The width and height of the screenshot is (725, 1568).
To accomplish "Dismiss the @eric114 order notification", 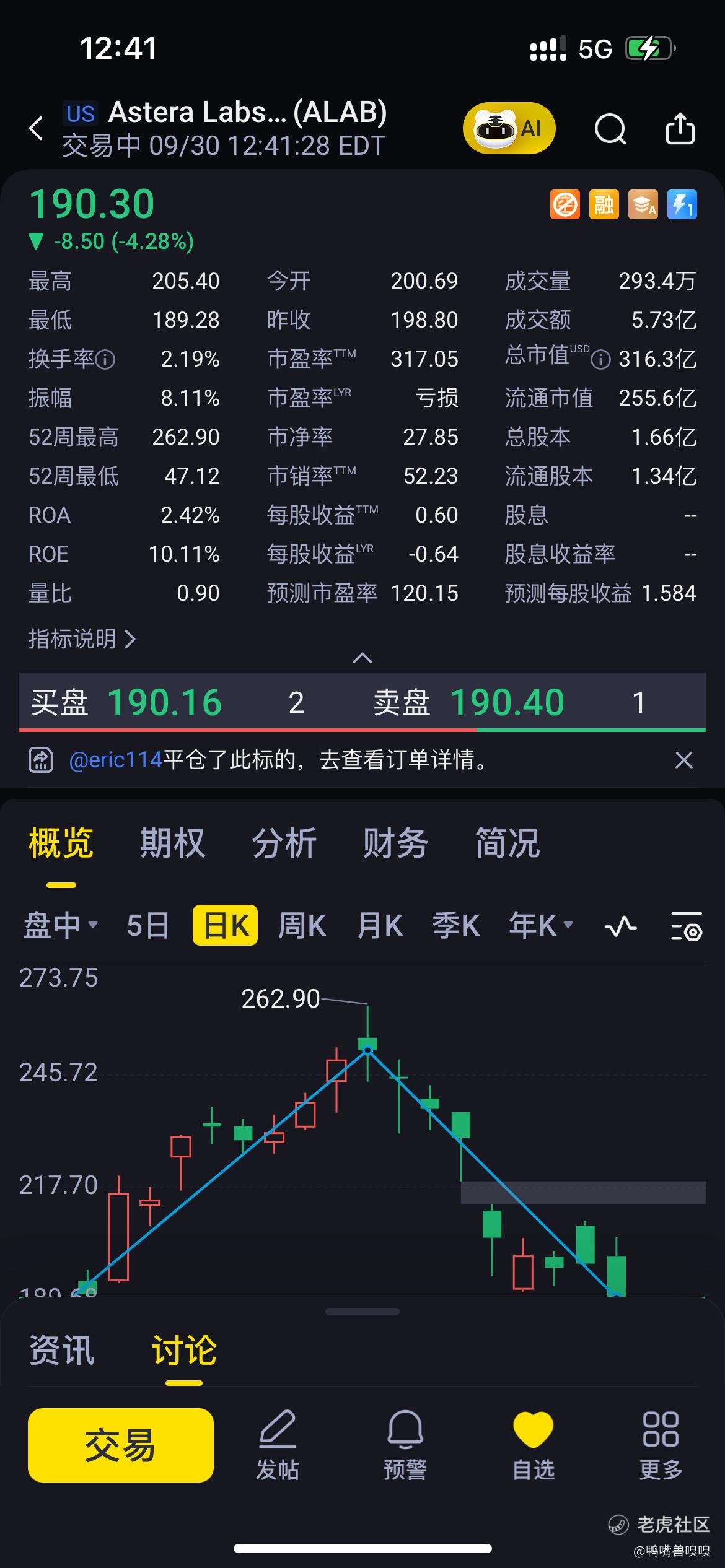I will point(683,760).
